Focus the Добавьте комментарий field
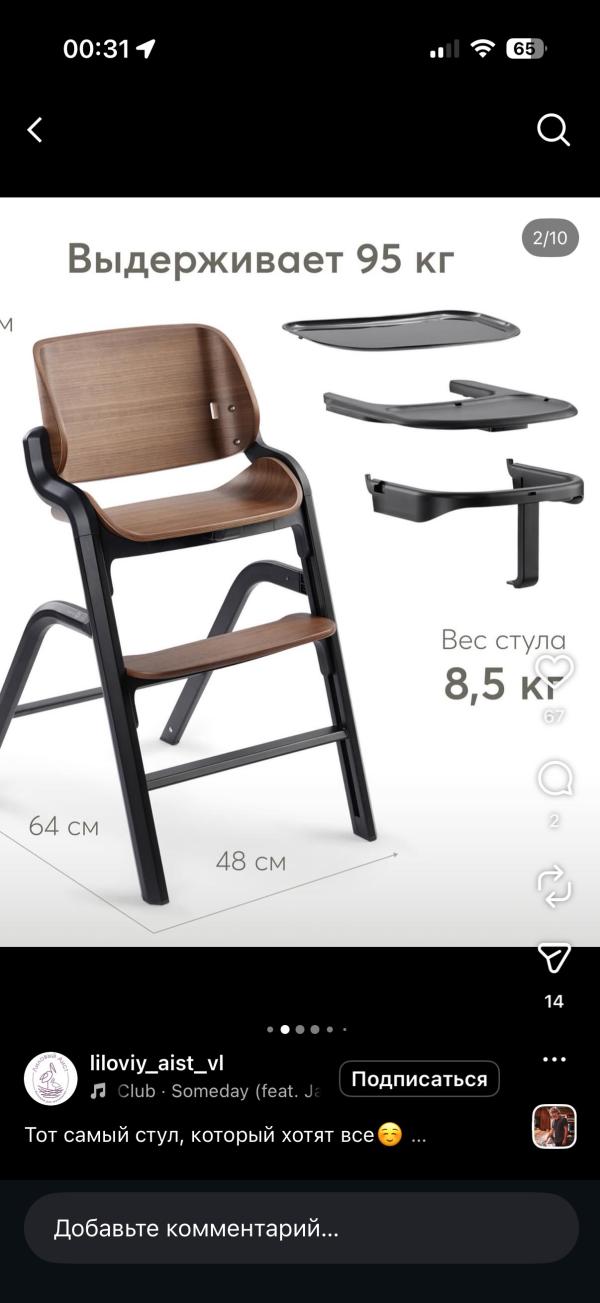 [301, 1228]
